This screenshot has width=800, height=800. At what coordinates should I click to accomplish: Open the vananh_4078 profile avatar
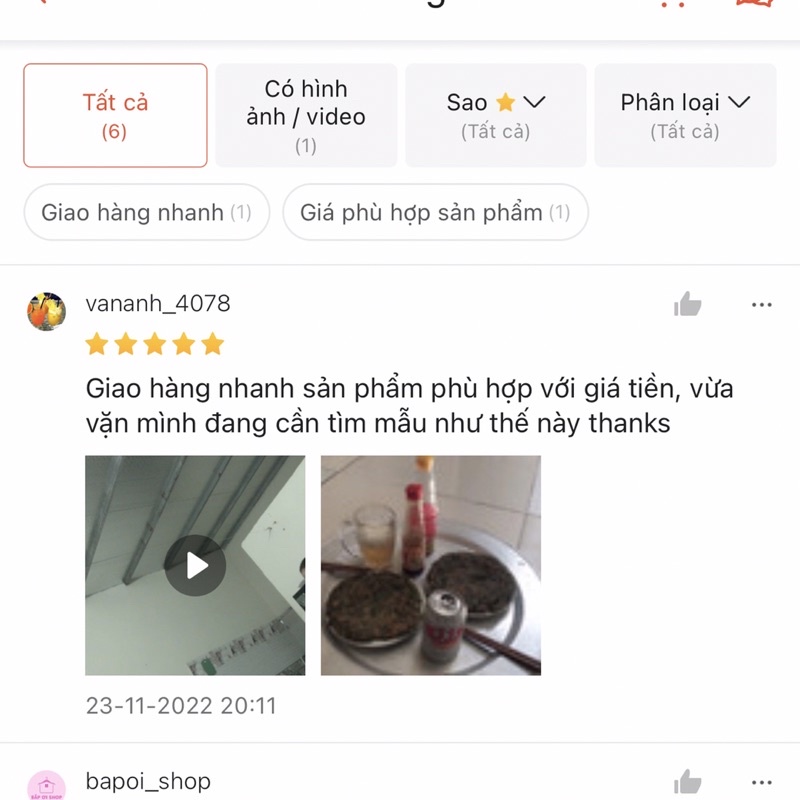pyautogui.click(x=46, y=311)
